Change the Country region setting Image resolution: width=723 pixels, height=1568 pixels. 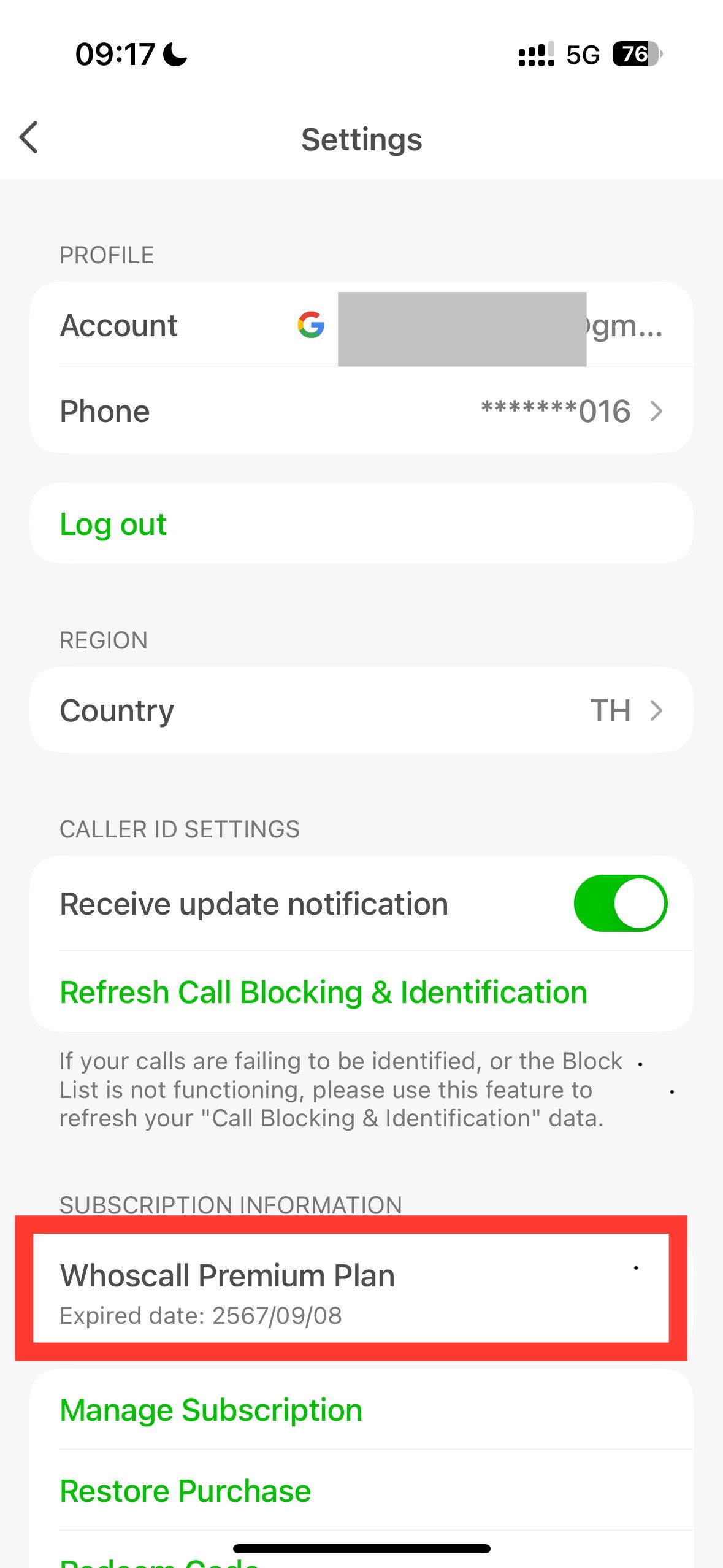361,710
